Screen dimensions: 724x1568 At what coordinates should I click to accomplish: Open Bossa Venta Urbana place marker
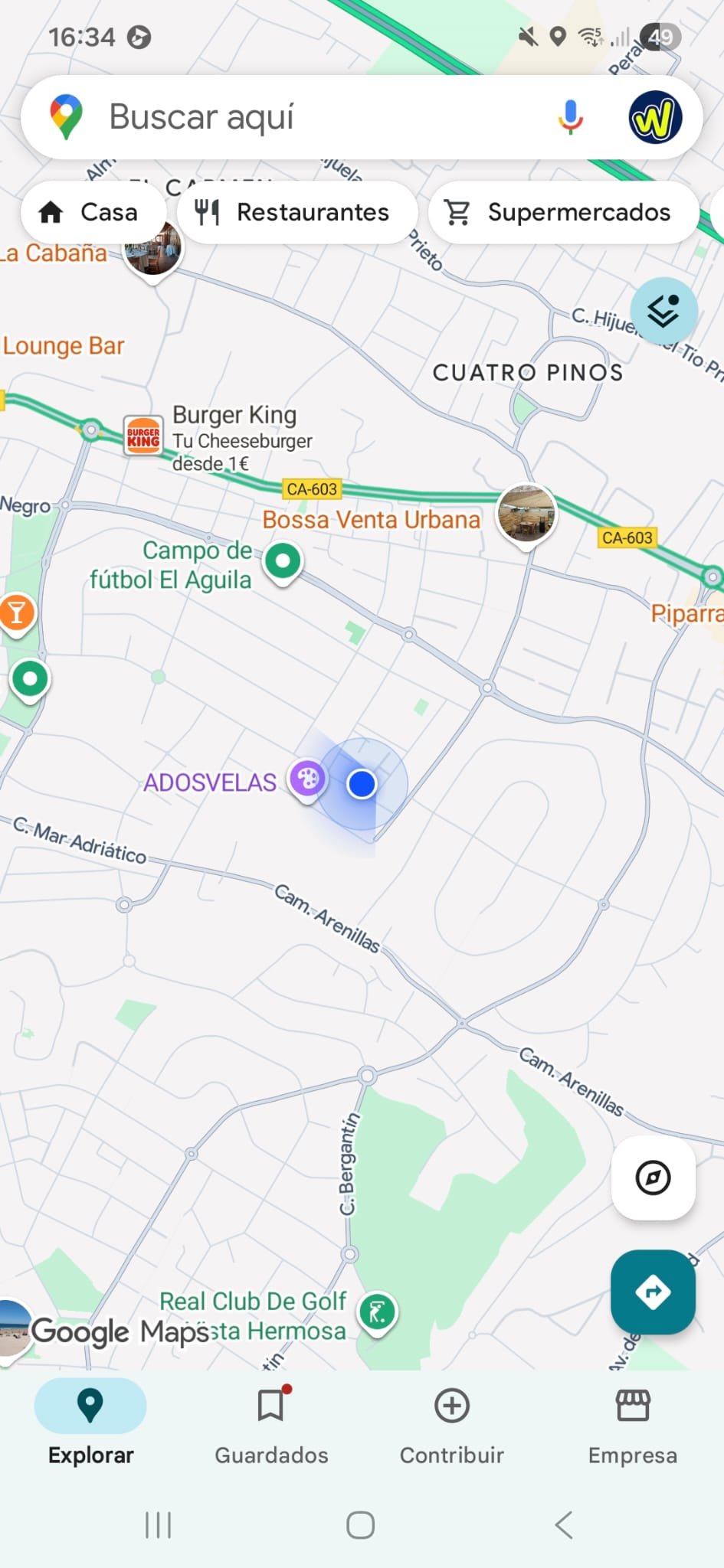point(526,513)
